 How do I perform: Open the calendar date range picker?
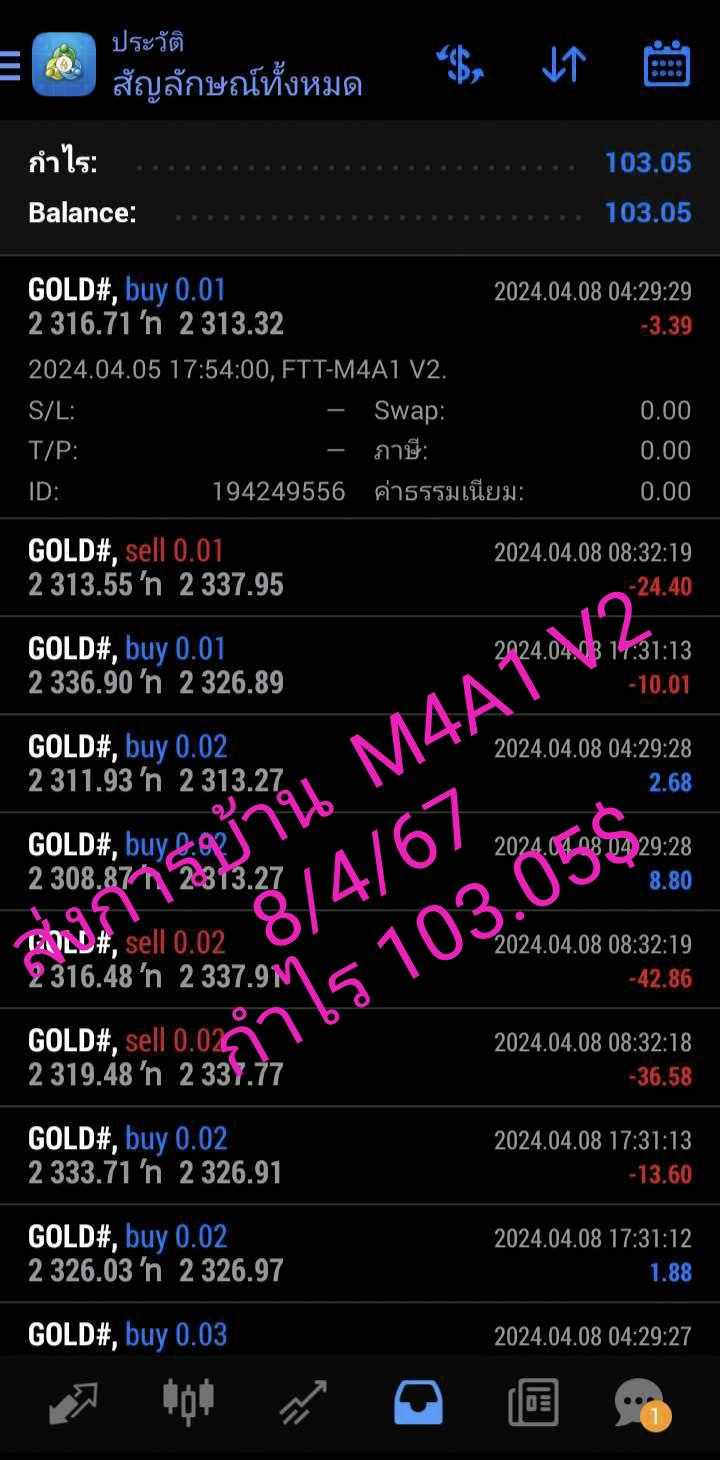666,65
